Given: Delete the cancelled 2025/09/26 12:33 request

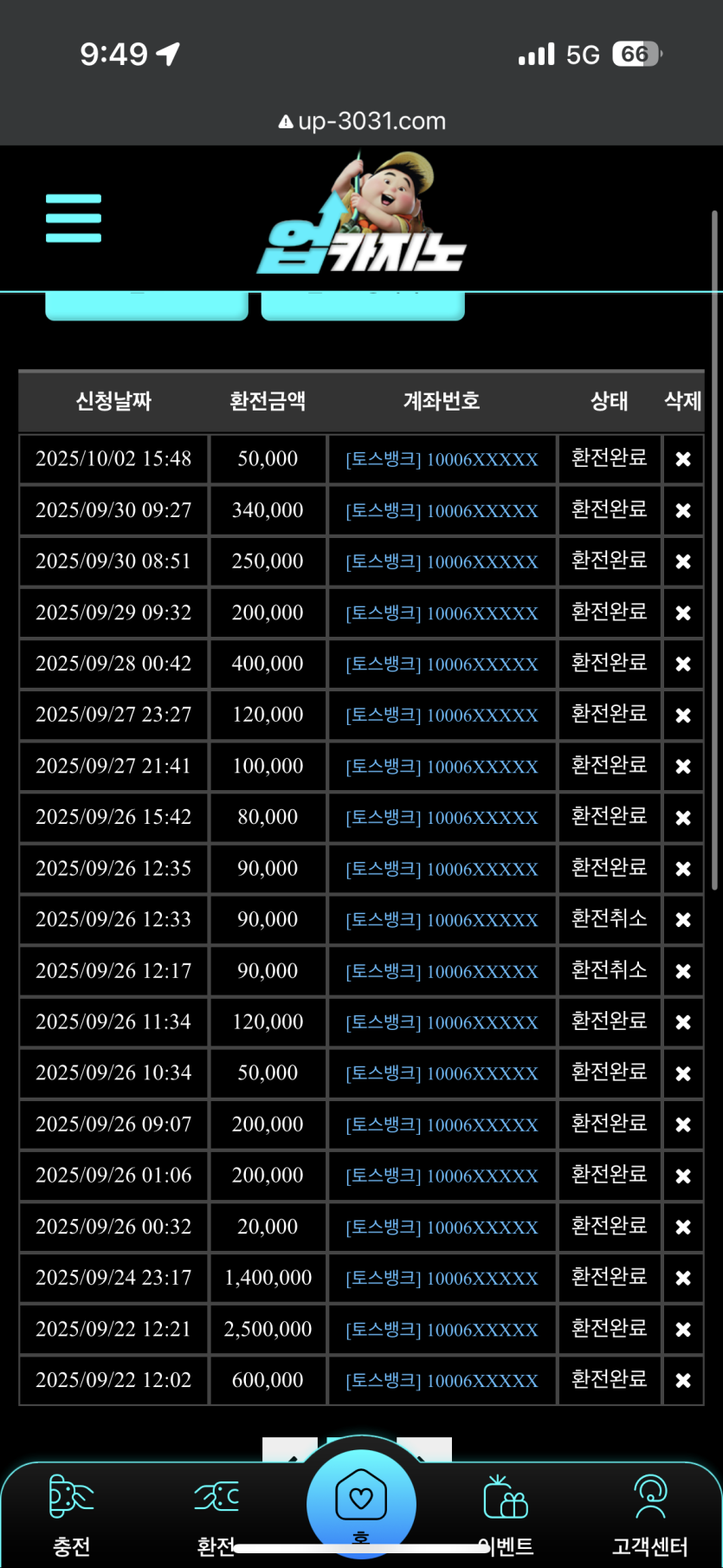Looking at the screenshot, I should click(x=683, y=920).
